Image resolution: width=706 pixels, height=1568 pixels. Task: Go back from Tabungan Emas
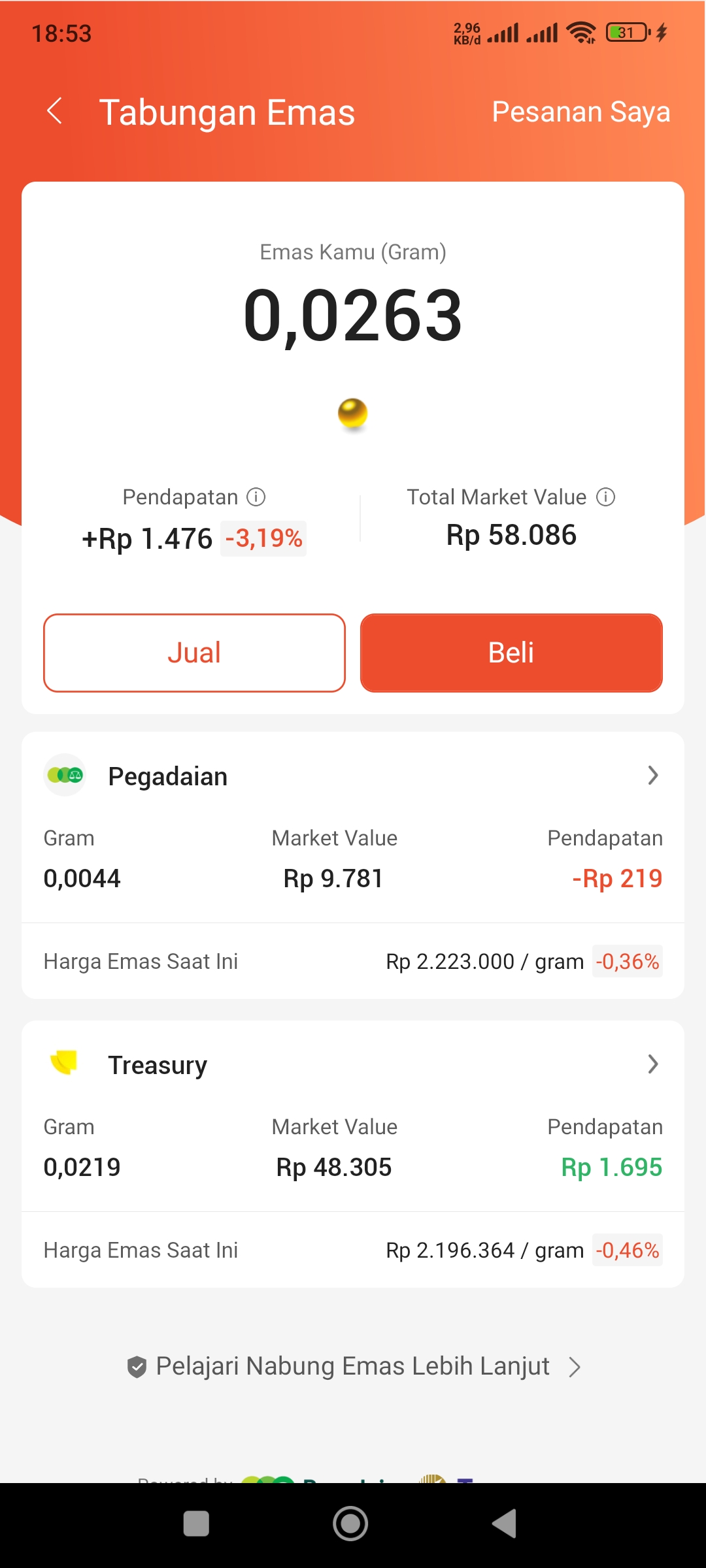tap(56, 111)
